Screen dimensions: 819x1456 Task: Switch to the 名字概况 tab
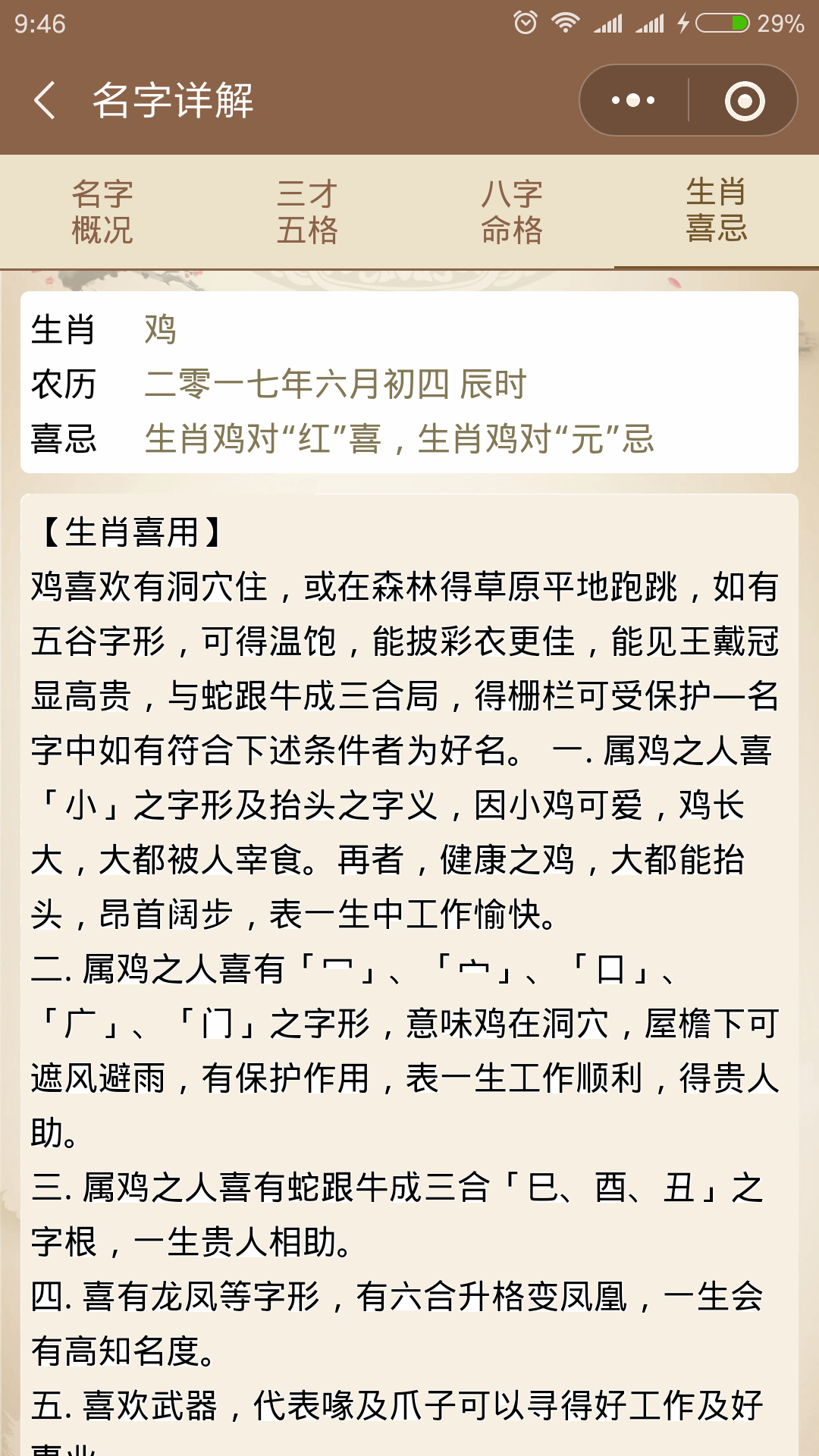(x=102, y=212)
